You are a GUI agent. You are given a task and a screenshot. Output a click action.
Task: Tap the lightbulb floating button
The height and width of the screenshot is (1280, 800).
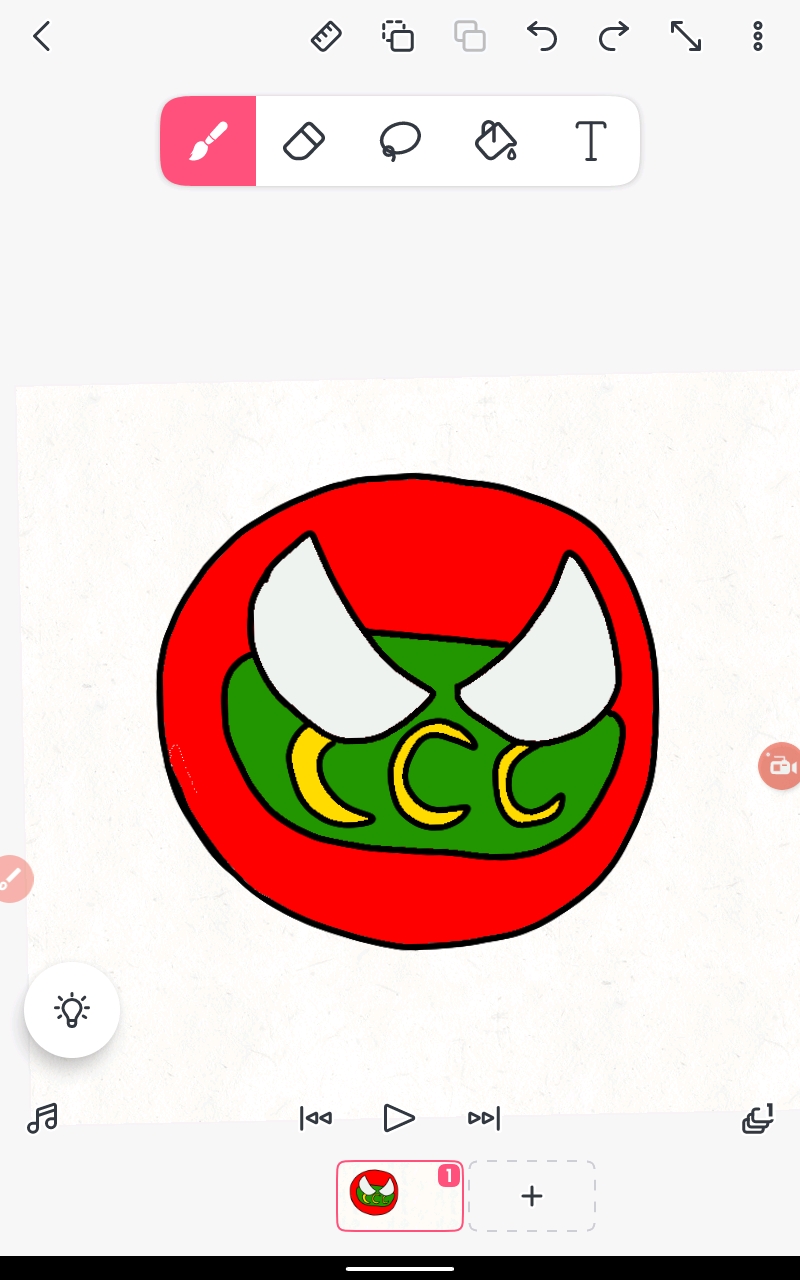[x=72, y=1010]
